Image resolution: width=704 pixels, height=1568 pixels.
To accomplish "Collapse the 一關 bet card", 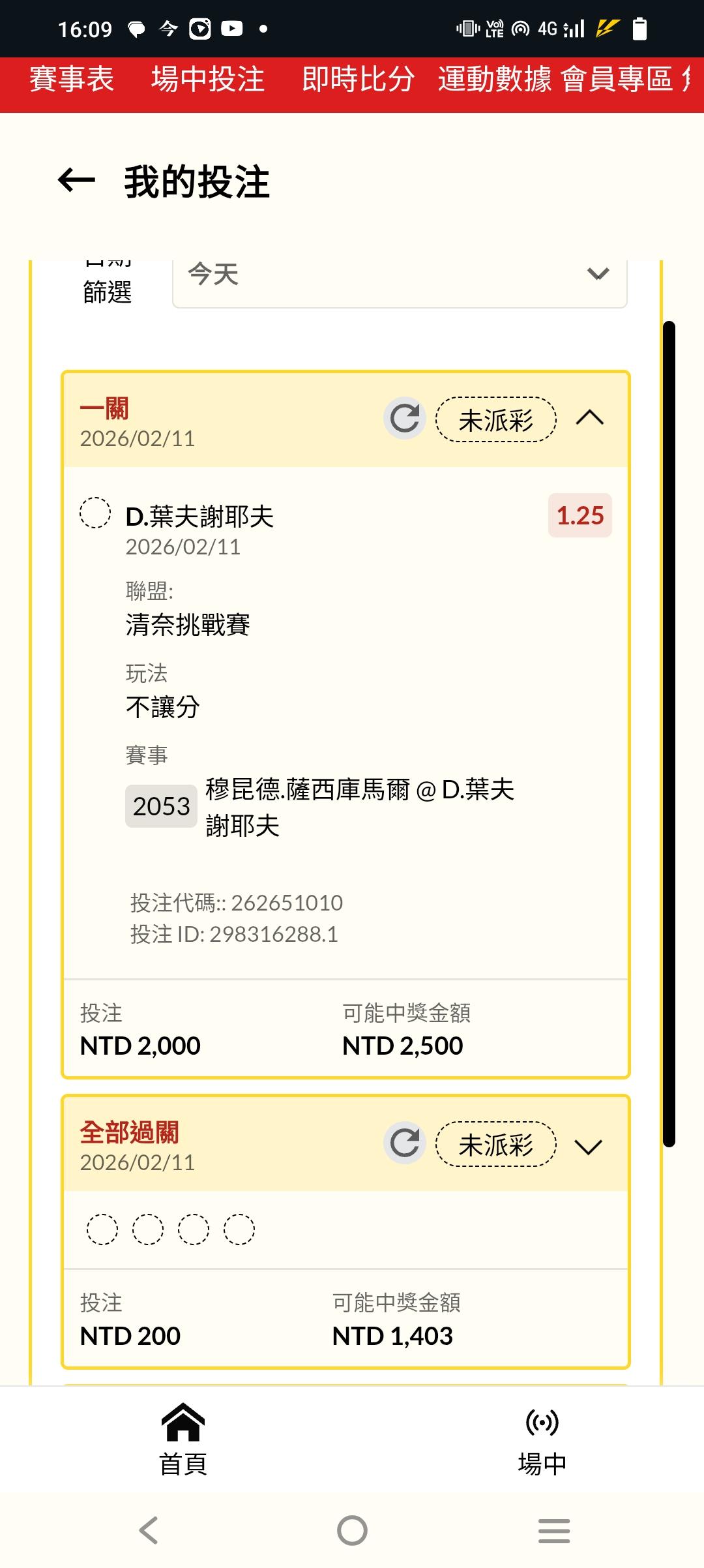I will [x=589, y=418].
